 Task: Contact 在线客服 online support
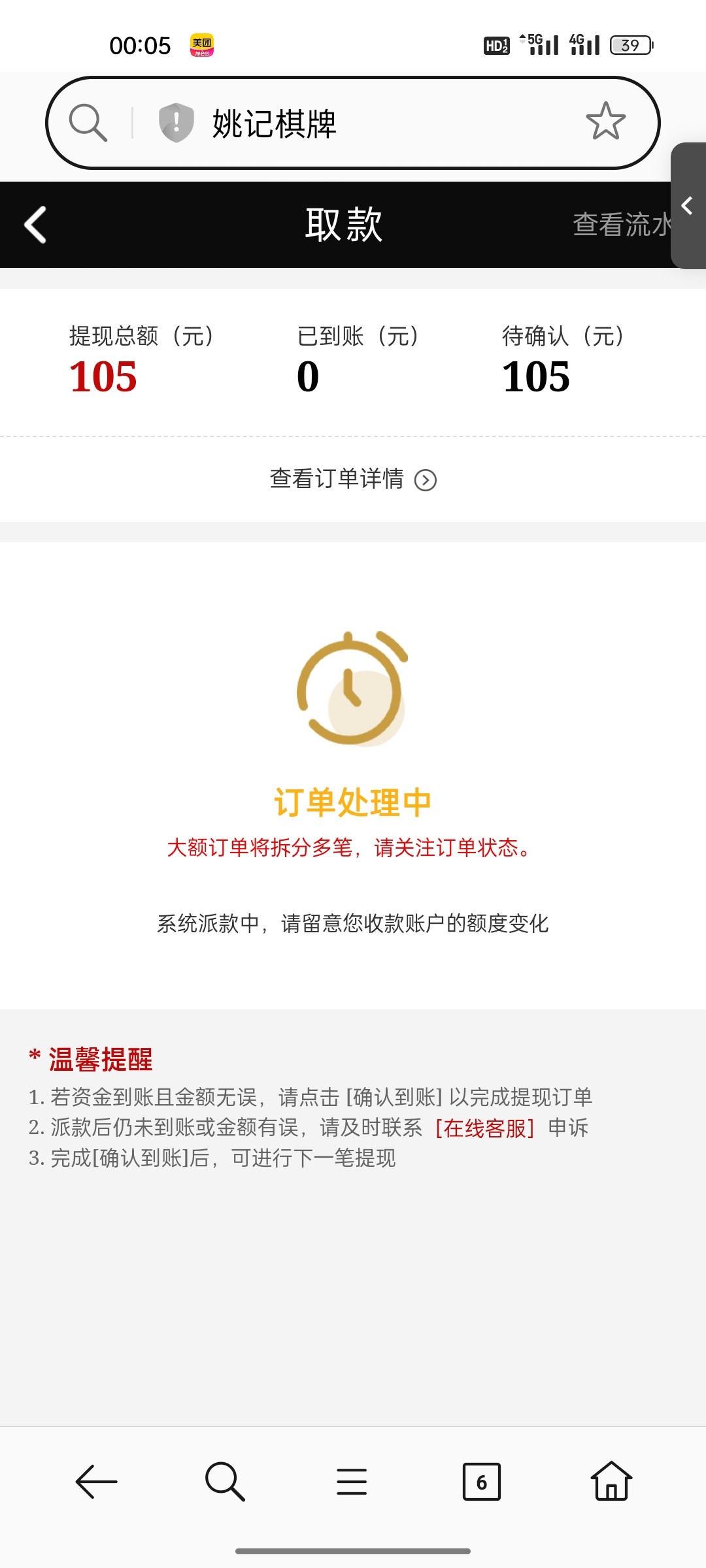(484, 1128)
